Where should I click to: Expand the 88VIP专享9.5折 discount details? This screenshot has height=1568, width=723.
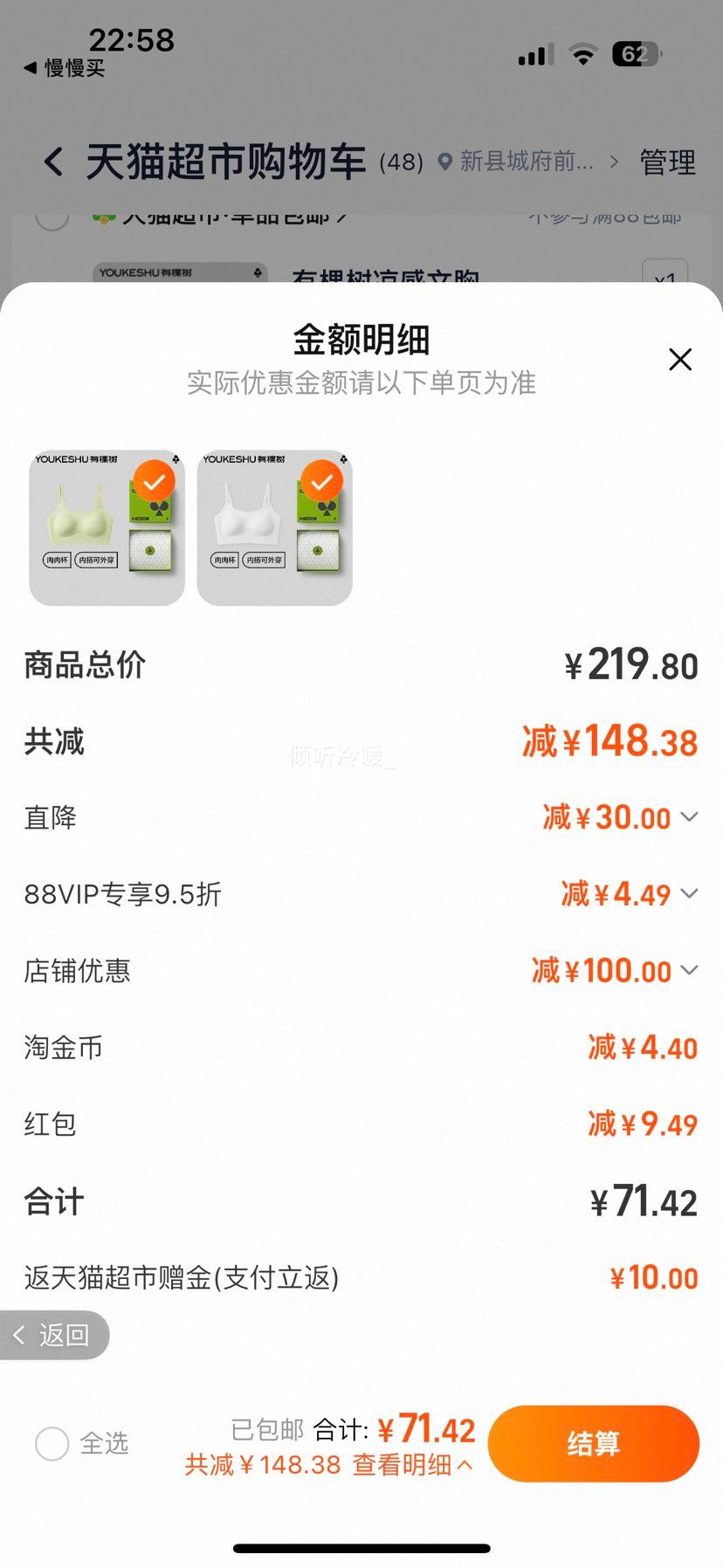[690, 894]
